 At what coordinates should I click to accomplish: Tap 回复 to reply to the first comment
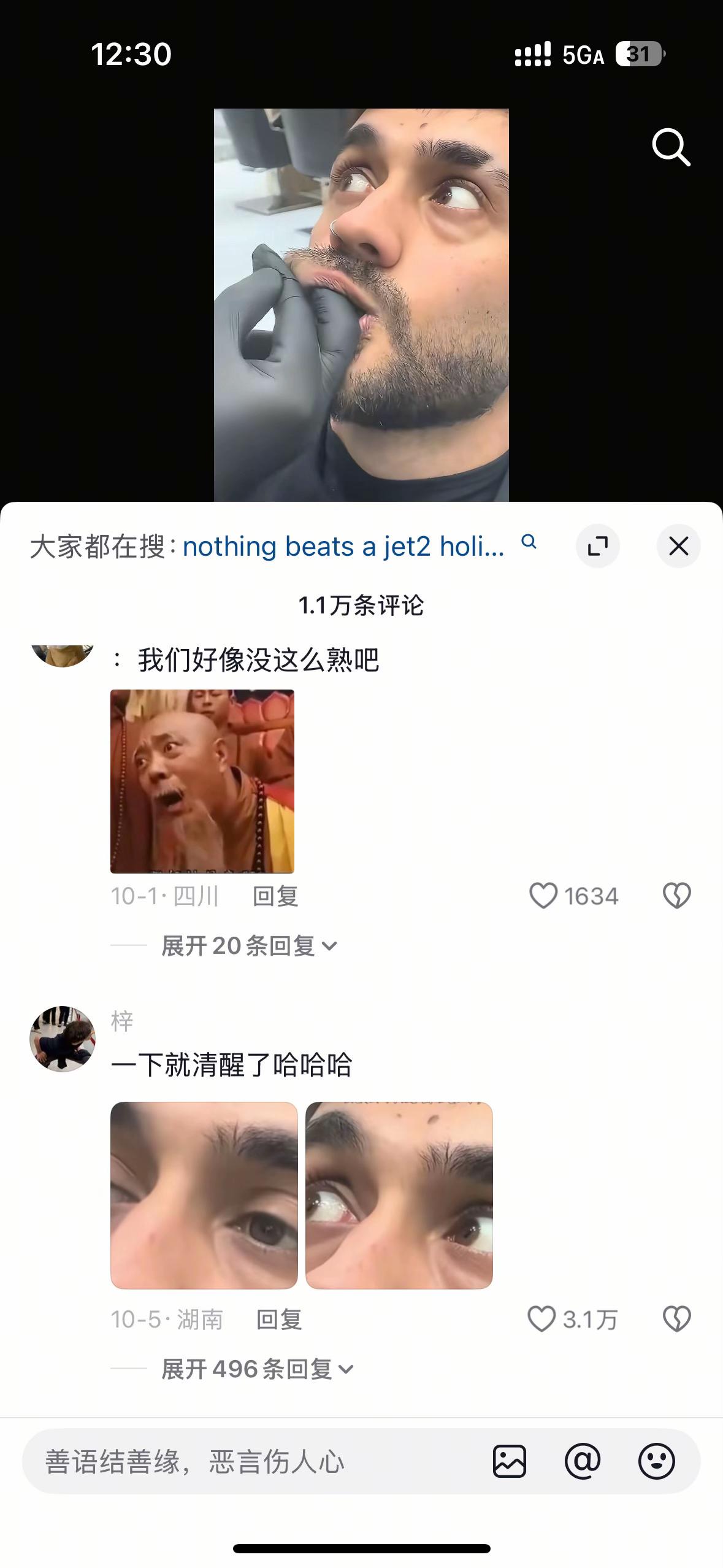point(276,896)
